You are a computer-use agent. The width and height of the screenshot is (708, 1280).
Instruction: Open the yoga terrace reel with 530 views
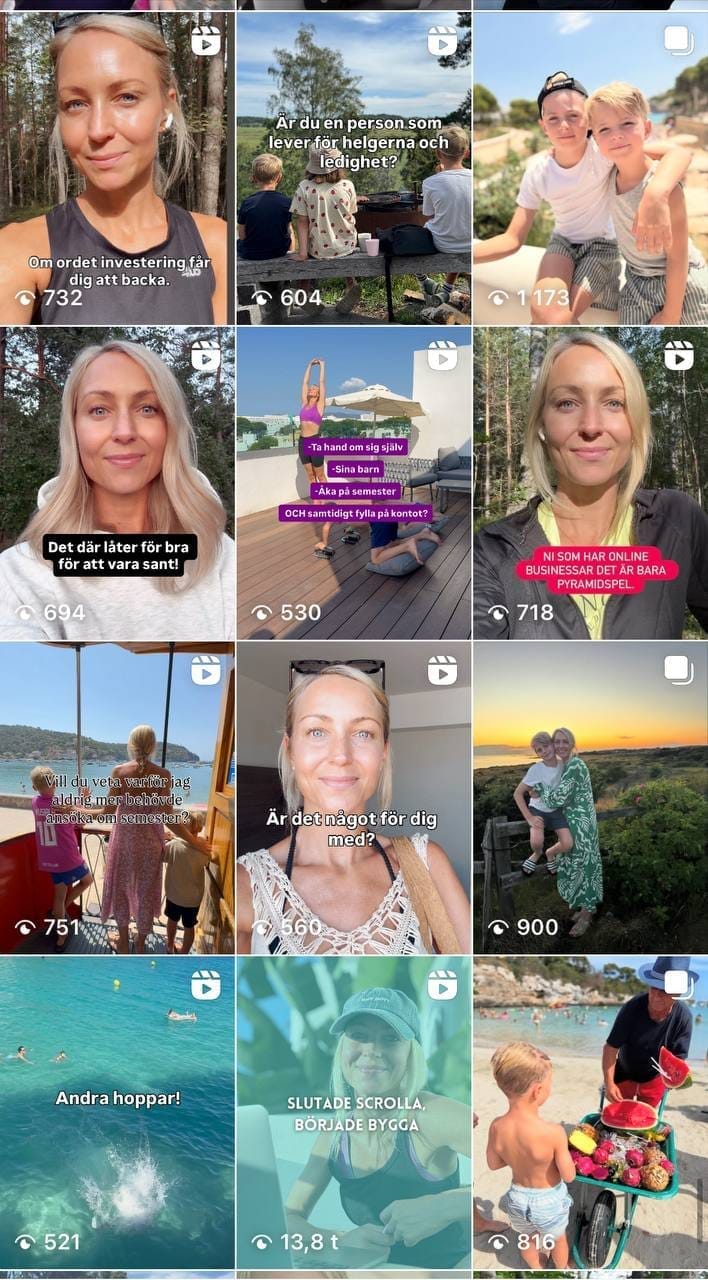pos(354,483)
